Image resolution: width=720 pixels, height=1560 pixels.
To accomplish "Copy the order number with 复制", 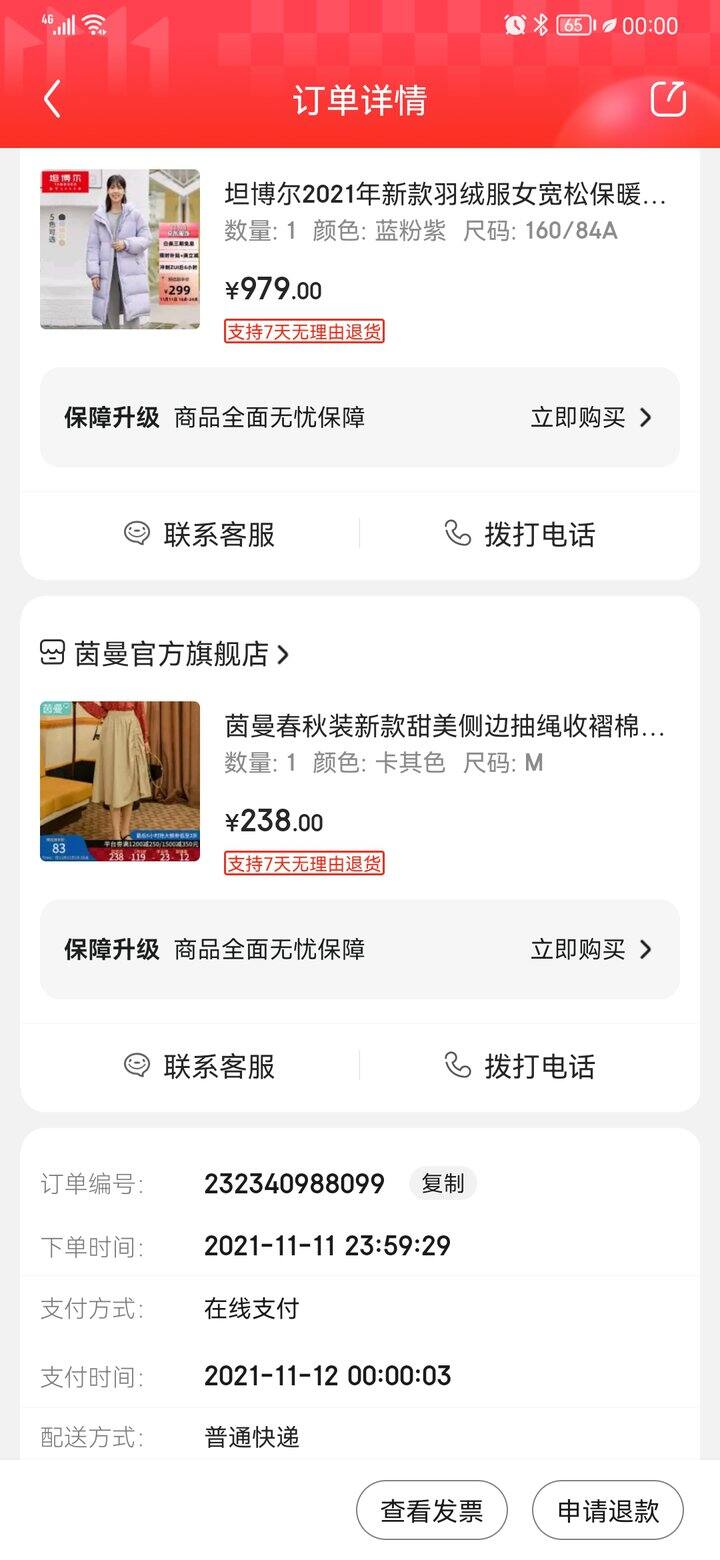I will click(443, 1184).
